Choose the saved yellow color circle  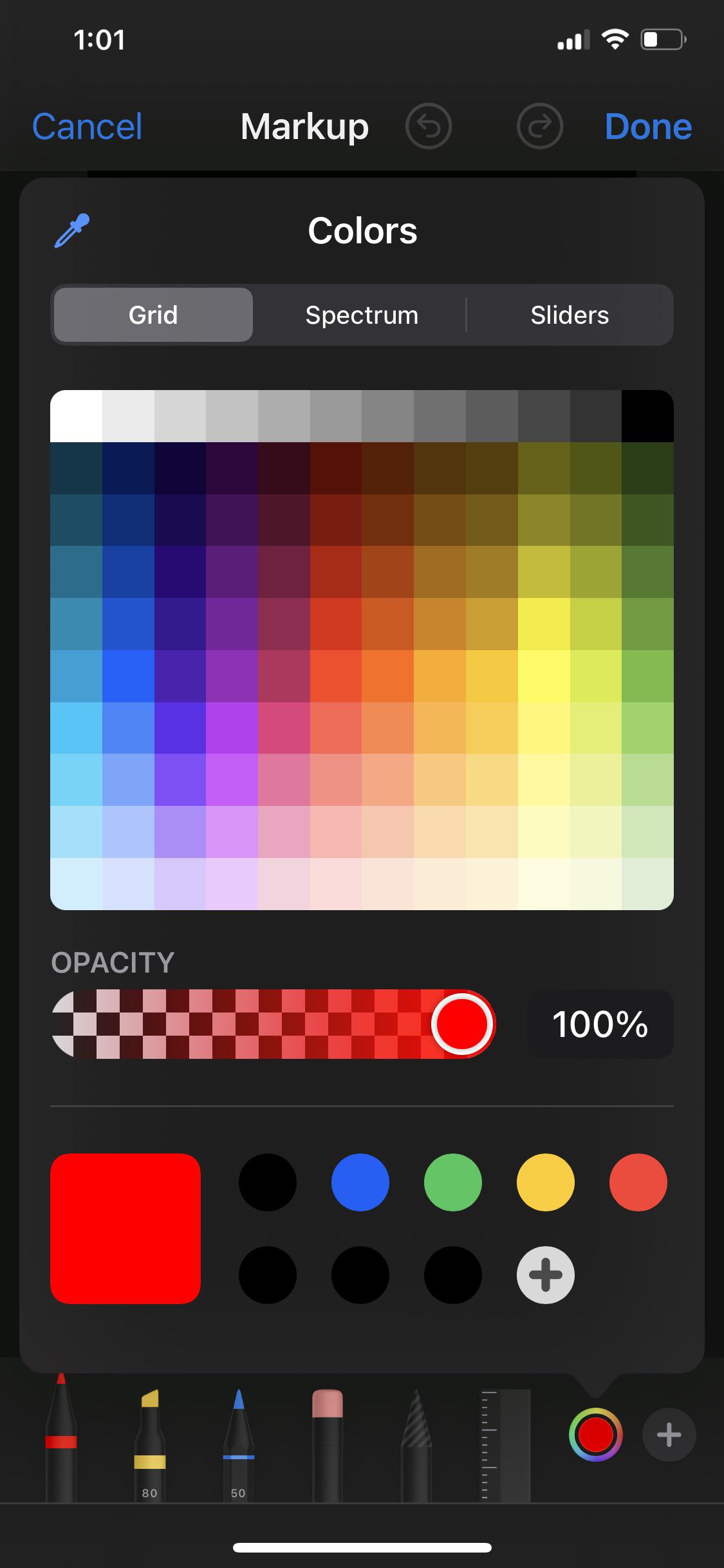546,1182
